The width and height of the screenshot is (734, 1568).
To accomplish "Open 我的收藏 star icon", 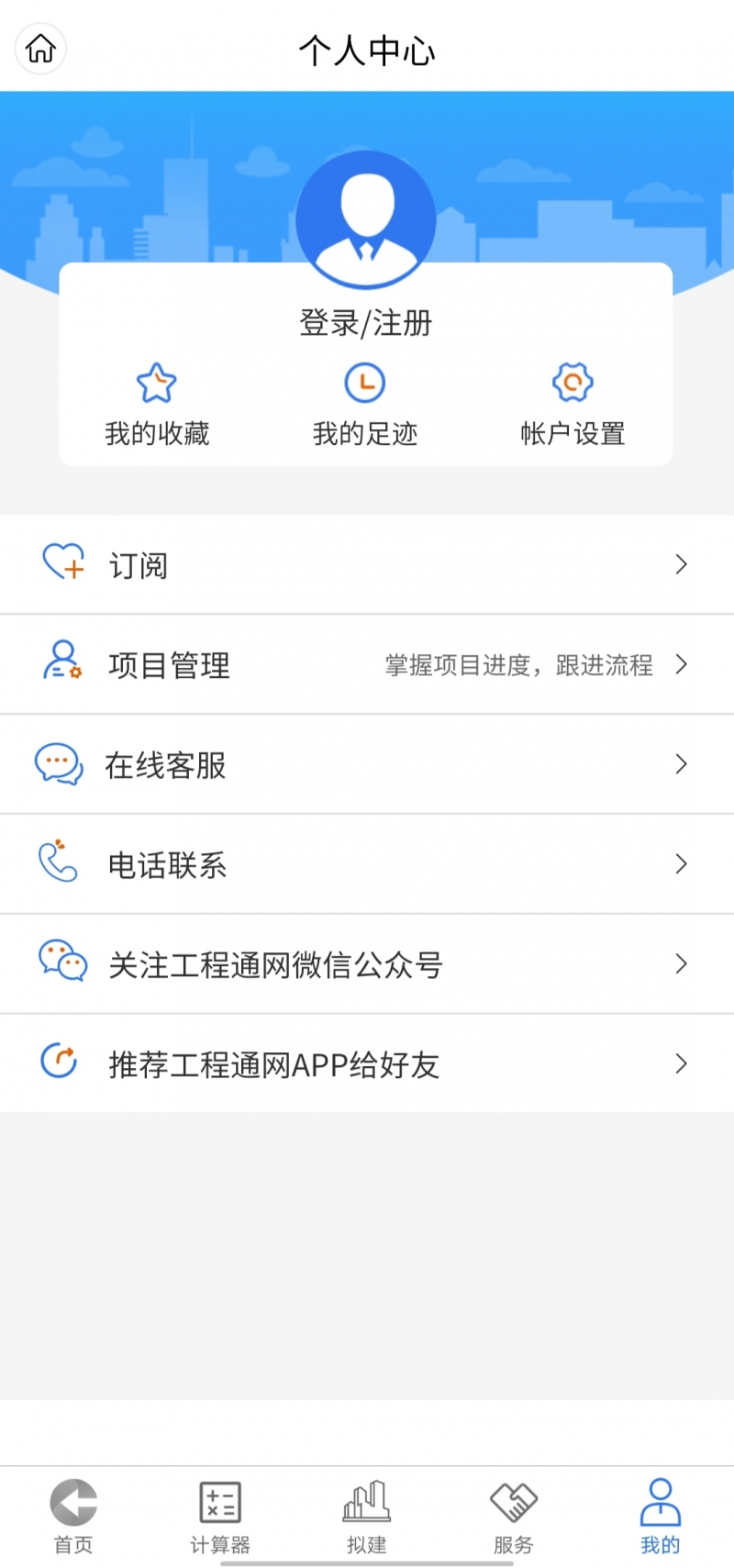I will (x=156, y=383).
